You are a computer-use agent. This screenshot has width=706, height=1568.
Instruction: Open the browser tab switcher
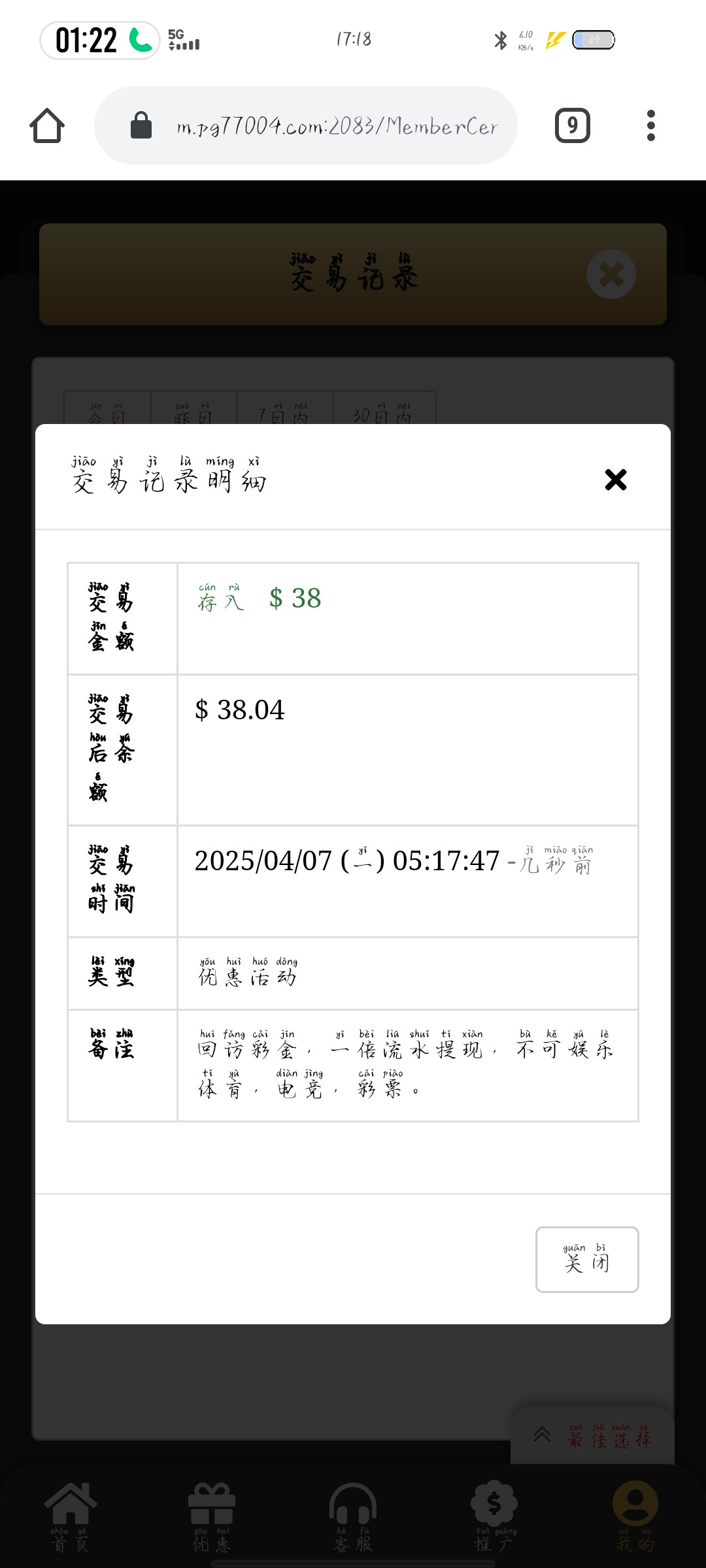click(572, 125)
